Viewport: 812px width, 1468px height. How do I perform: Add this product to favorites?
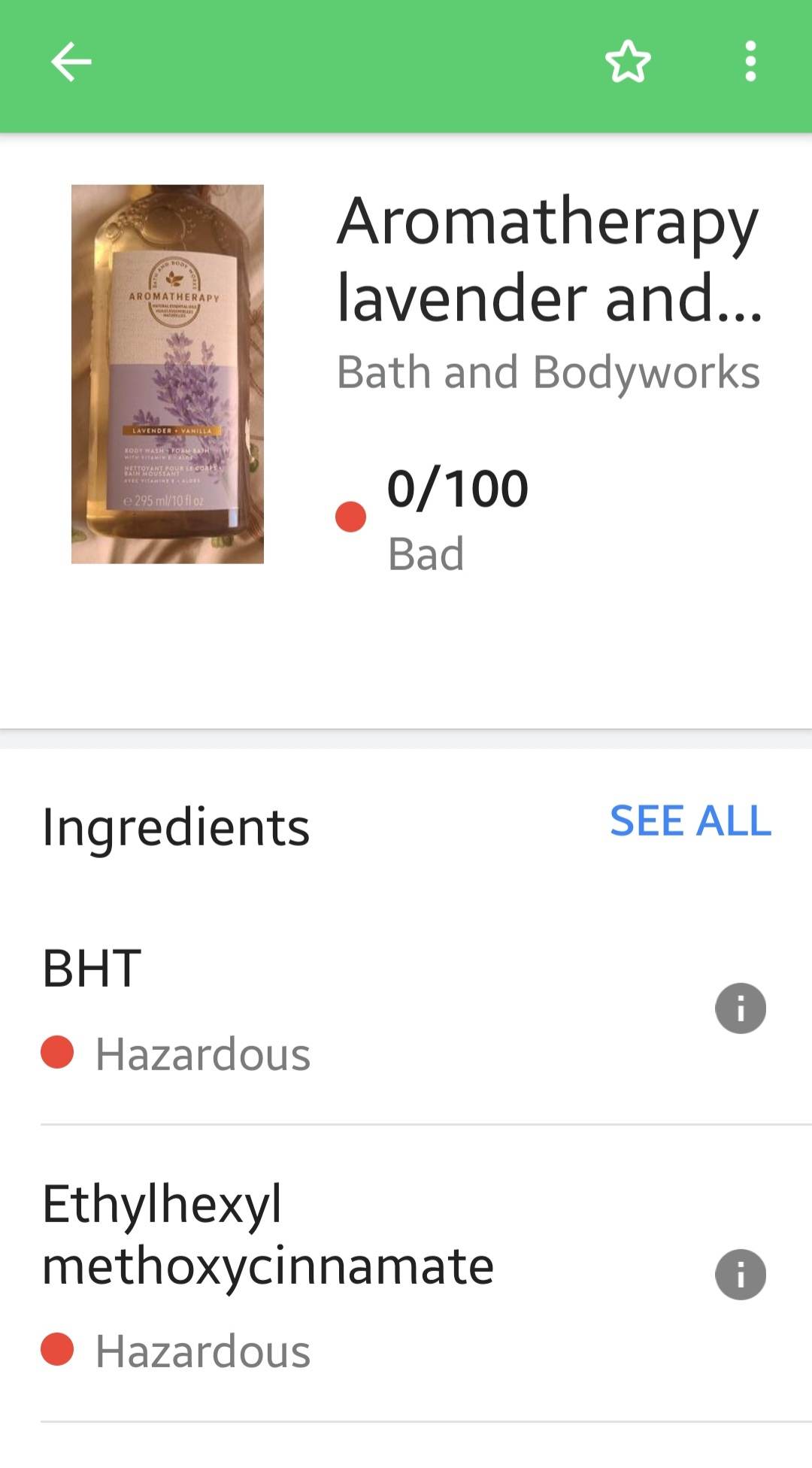[628, 62]
